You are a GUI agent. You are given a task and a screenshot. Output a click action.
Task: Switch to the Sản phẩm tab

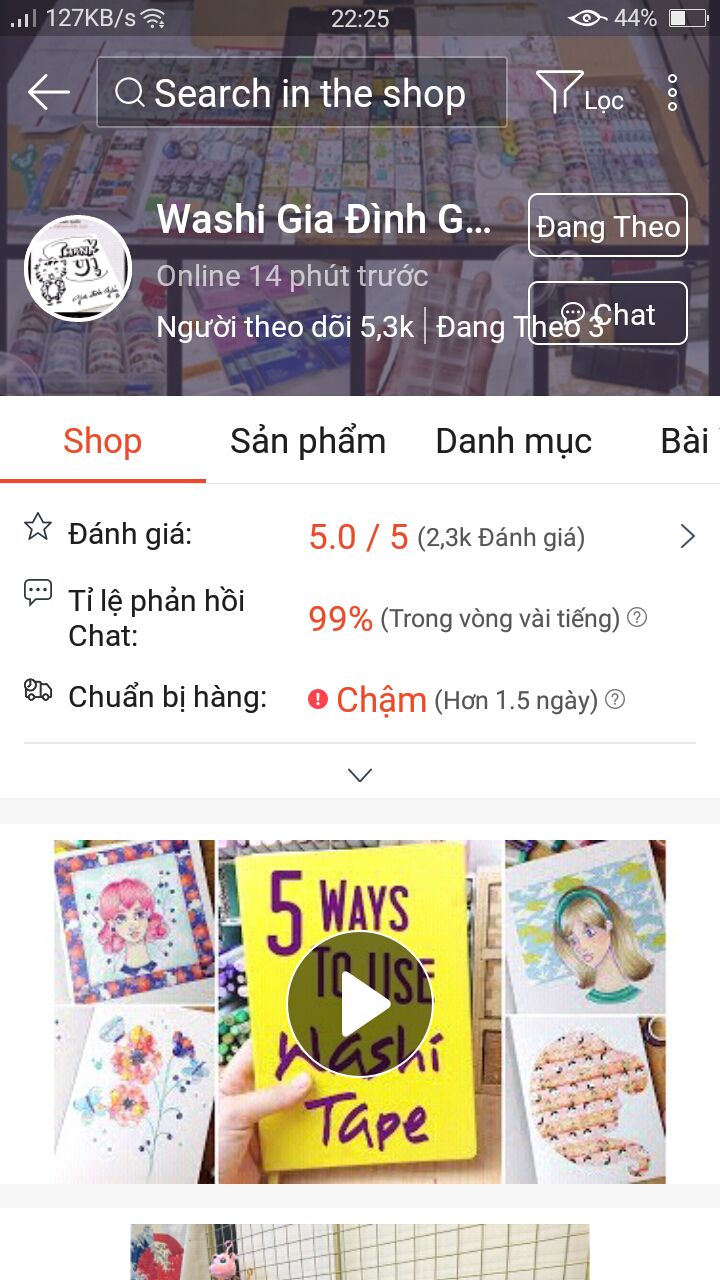point(307,441)
